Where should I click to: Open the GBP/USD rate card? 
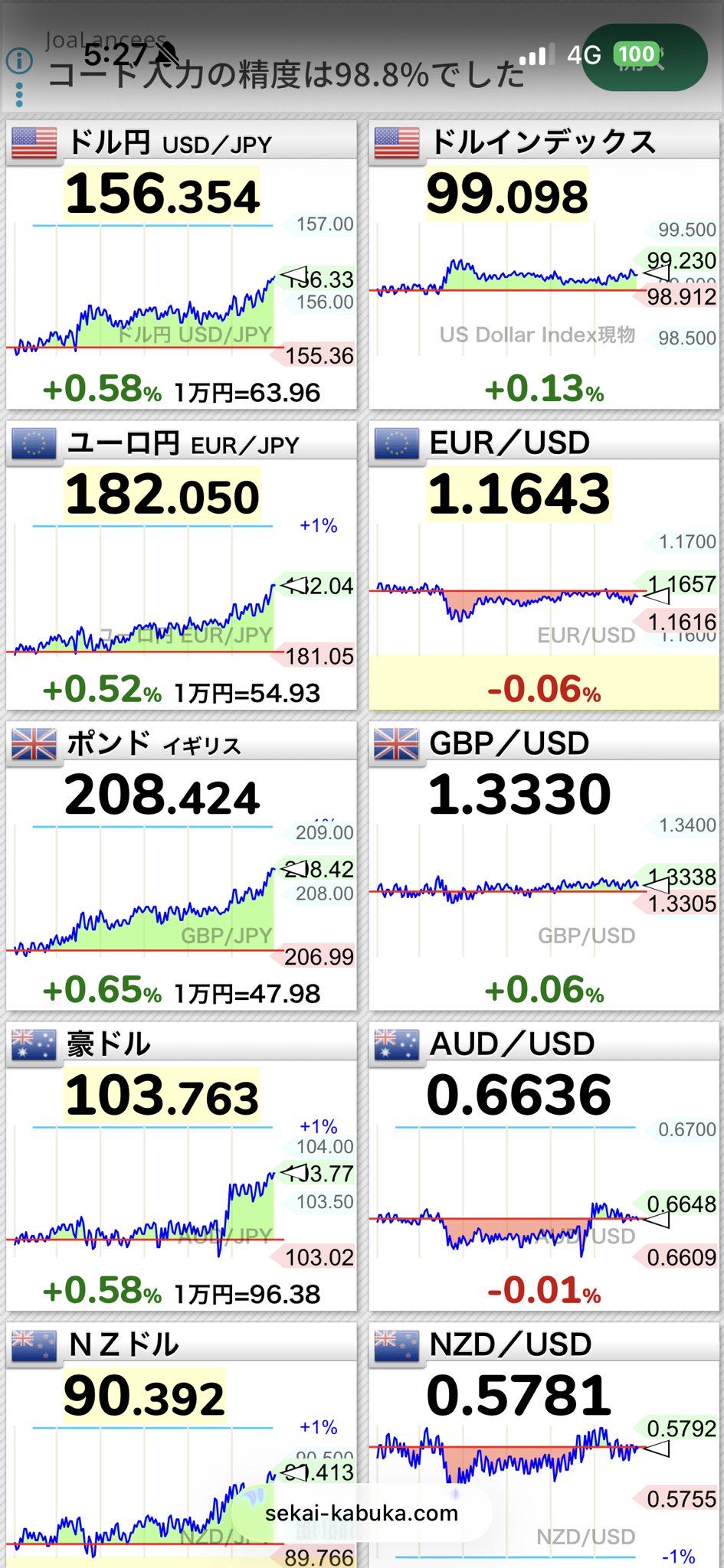click(543, 865)
